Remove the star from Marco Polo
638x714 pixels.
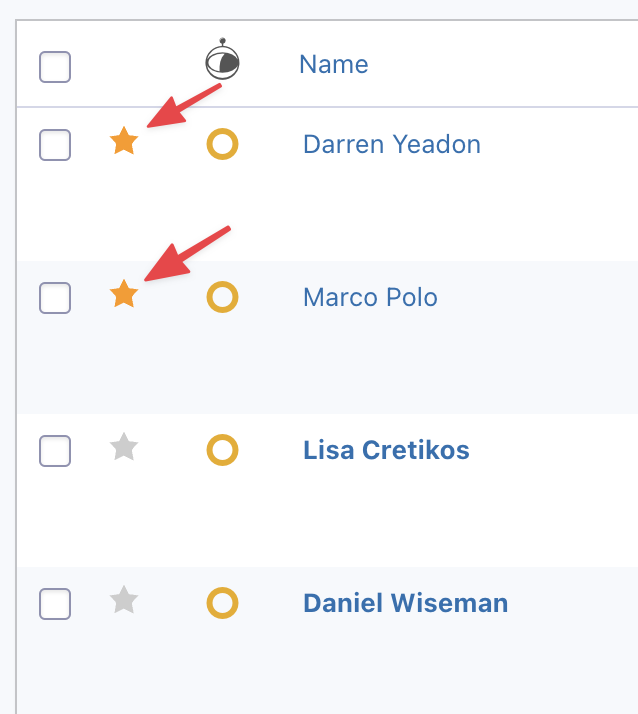[123, 294]
